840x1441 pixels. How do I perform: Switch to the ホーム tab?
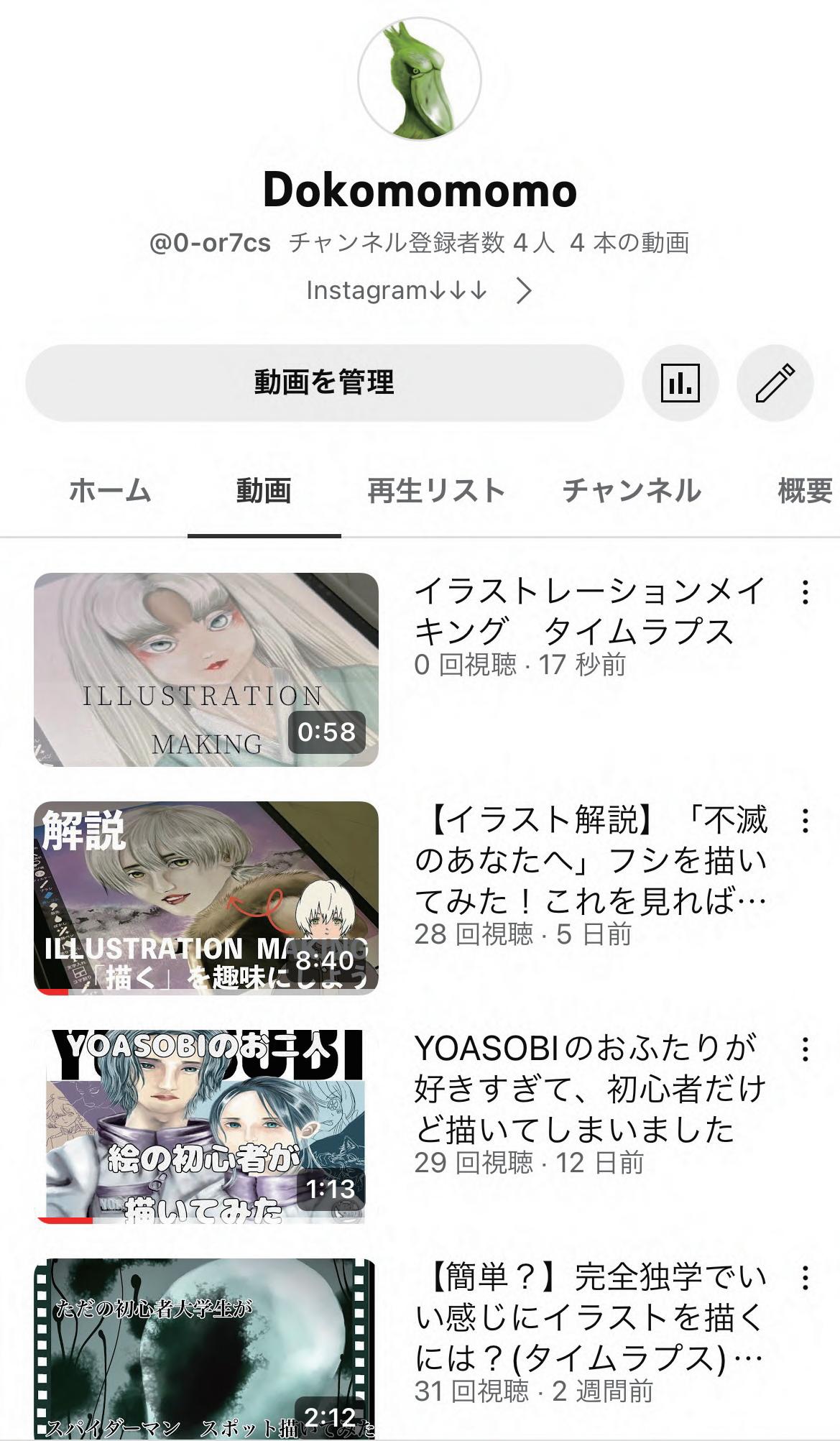(x=110, y=491)
